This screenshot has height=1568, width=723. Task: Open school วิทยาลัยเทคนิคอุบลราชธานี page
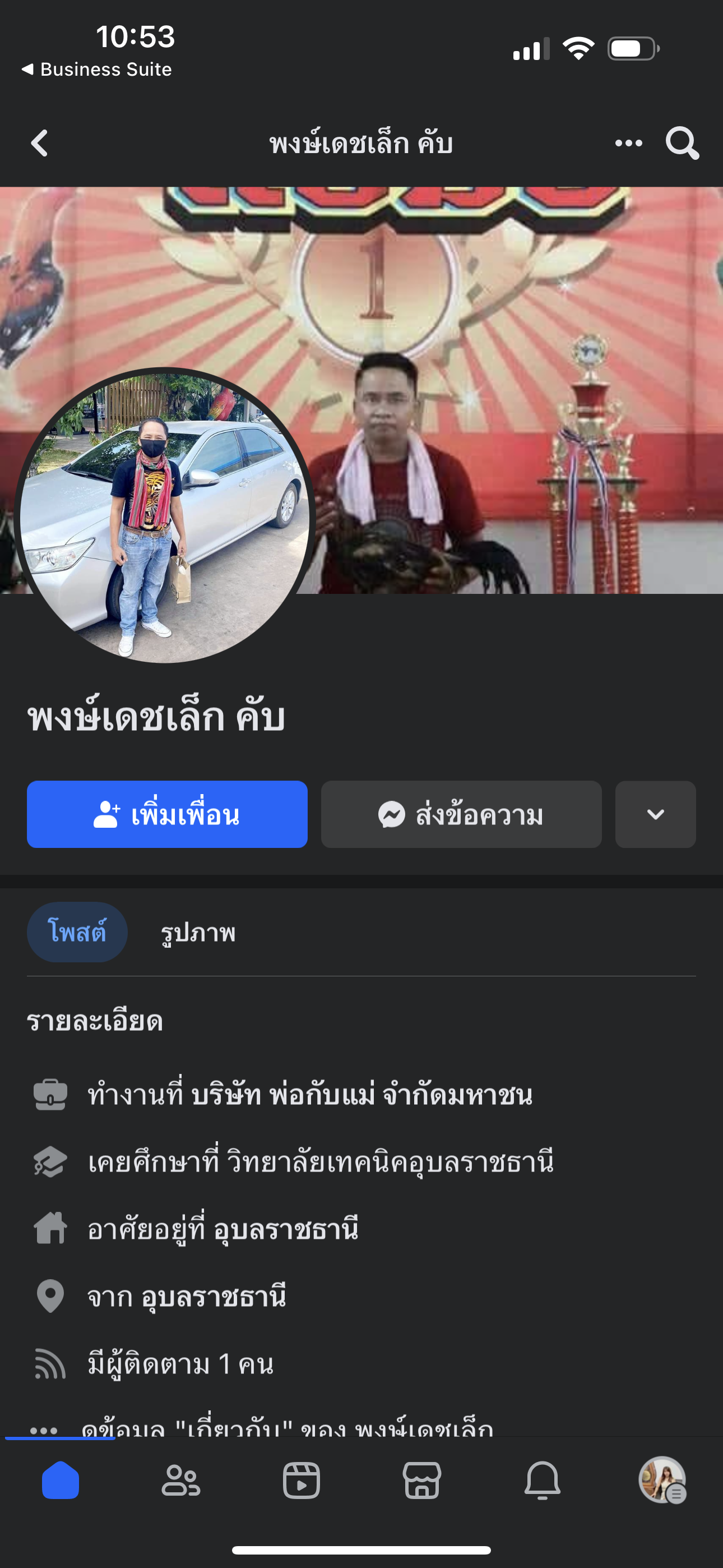[x=390, y=1161]
